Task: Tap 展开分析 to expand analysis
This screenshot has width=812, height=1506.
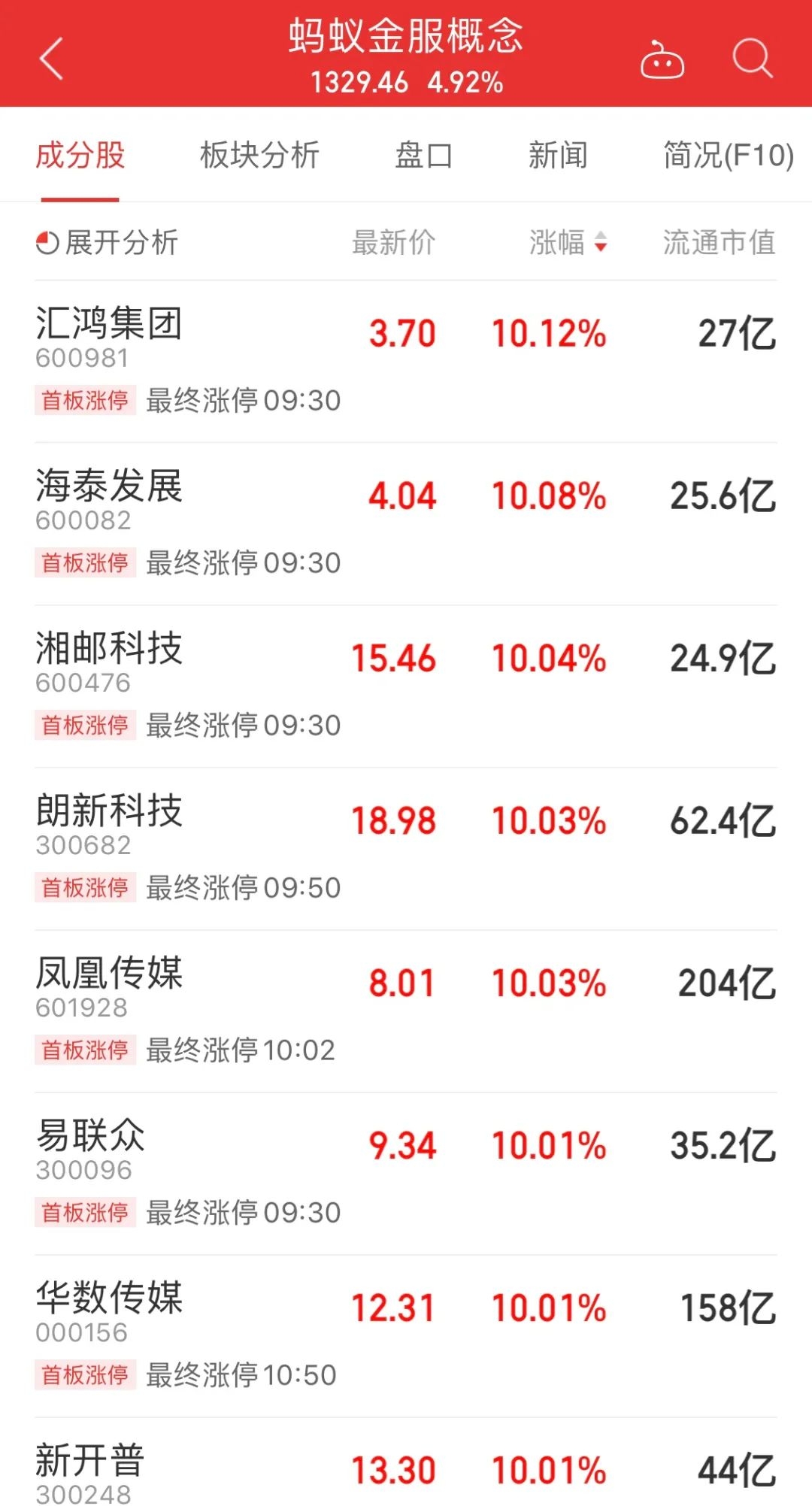Action: pos(108,243)
